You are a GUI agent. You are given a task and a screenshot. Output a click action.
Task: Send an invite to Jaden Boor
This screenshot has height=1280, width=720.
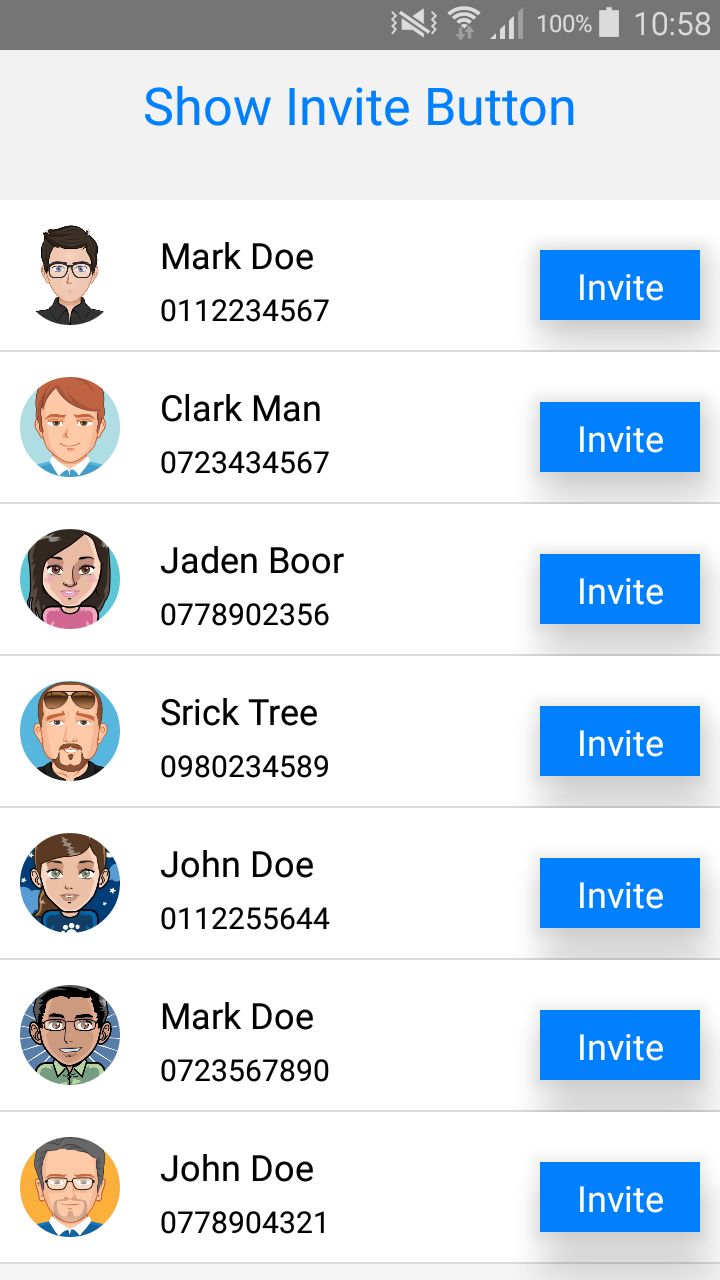coord(619,590)
